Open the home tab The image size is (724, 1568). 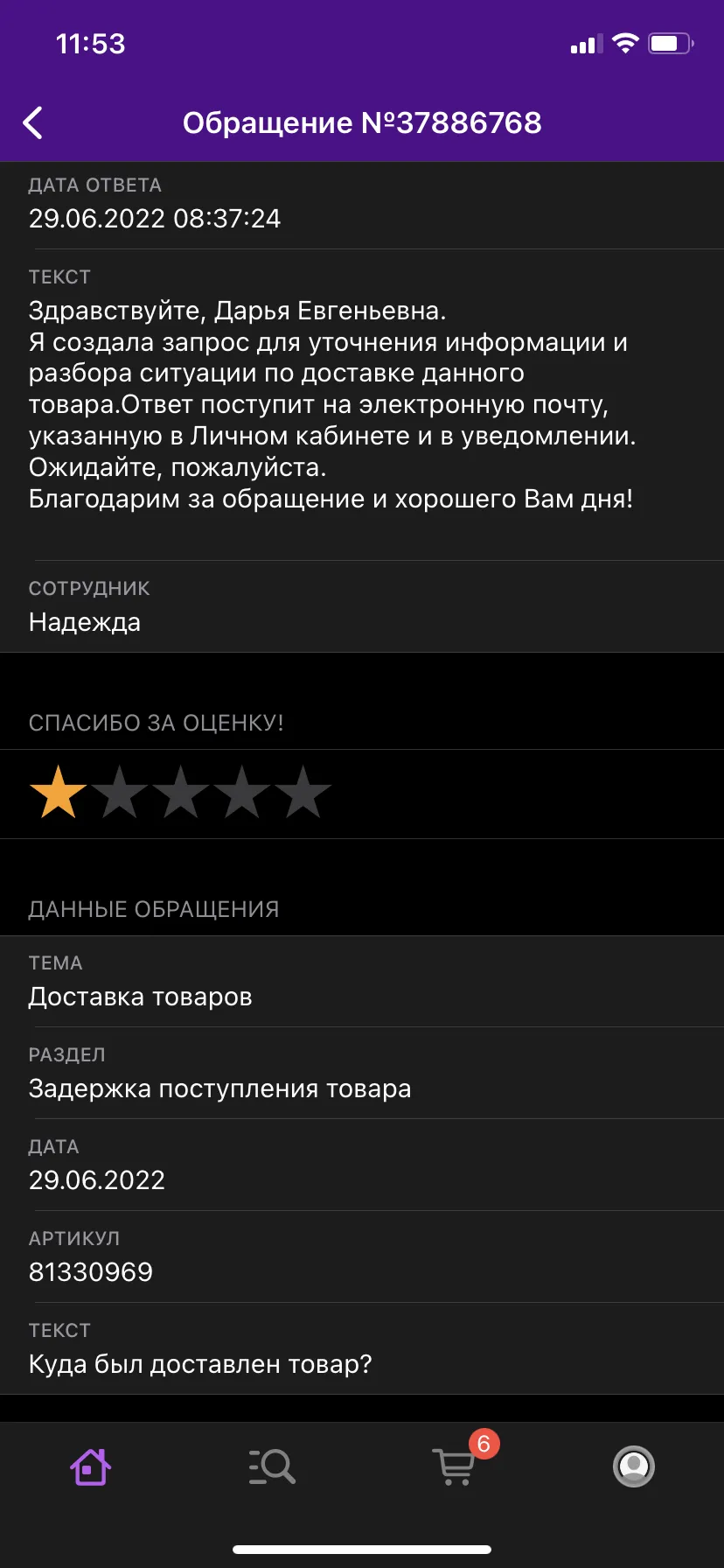coord(90,1466)
